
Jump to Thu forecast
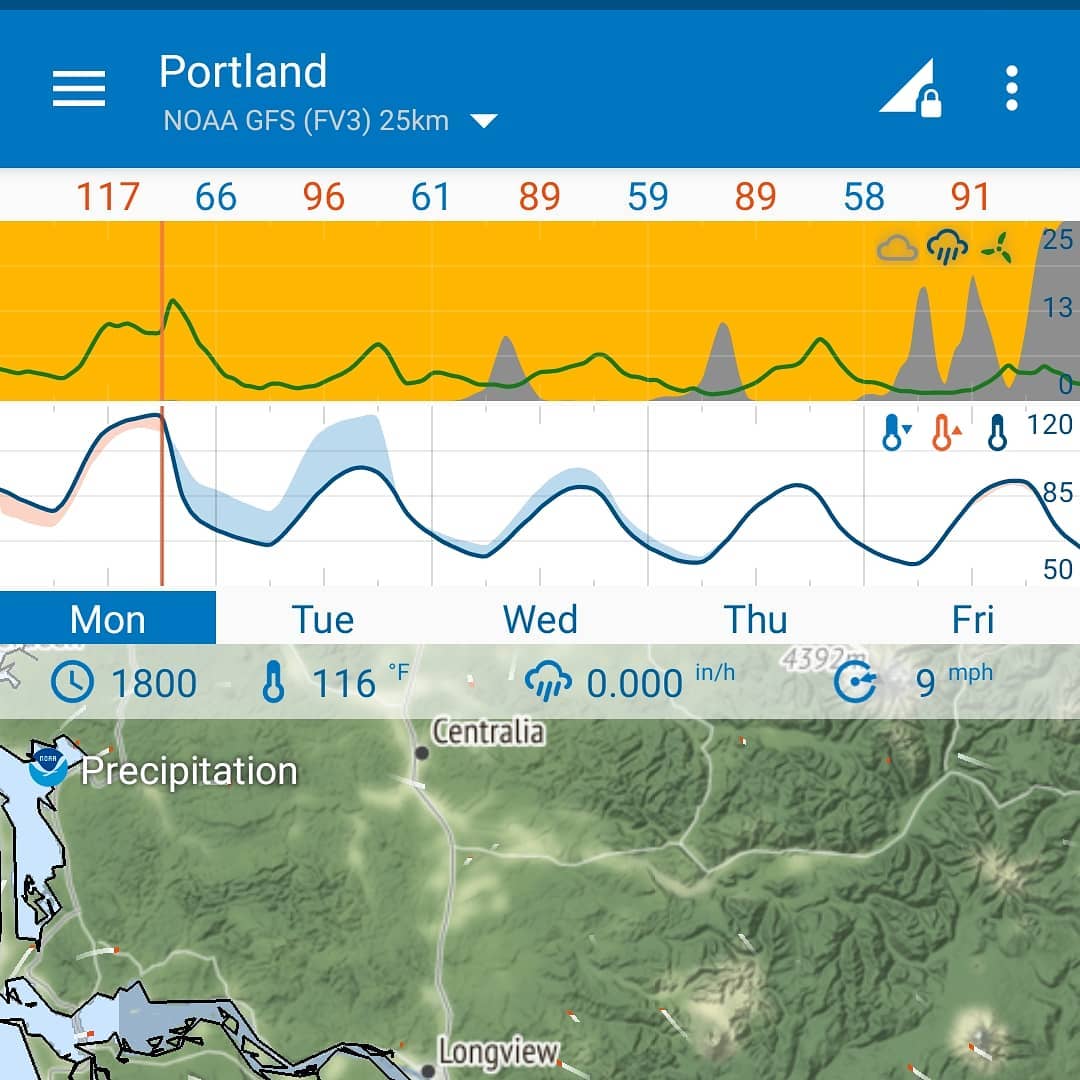(756, 619)
